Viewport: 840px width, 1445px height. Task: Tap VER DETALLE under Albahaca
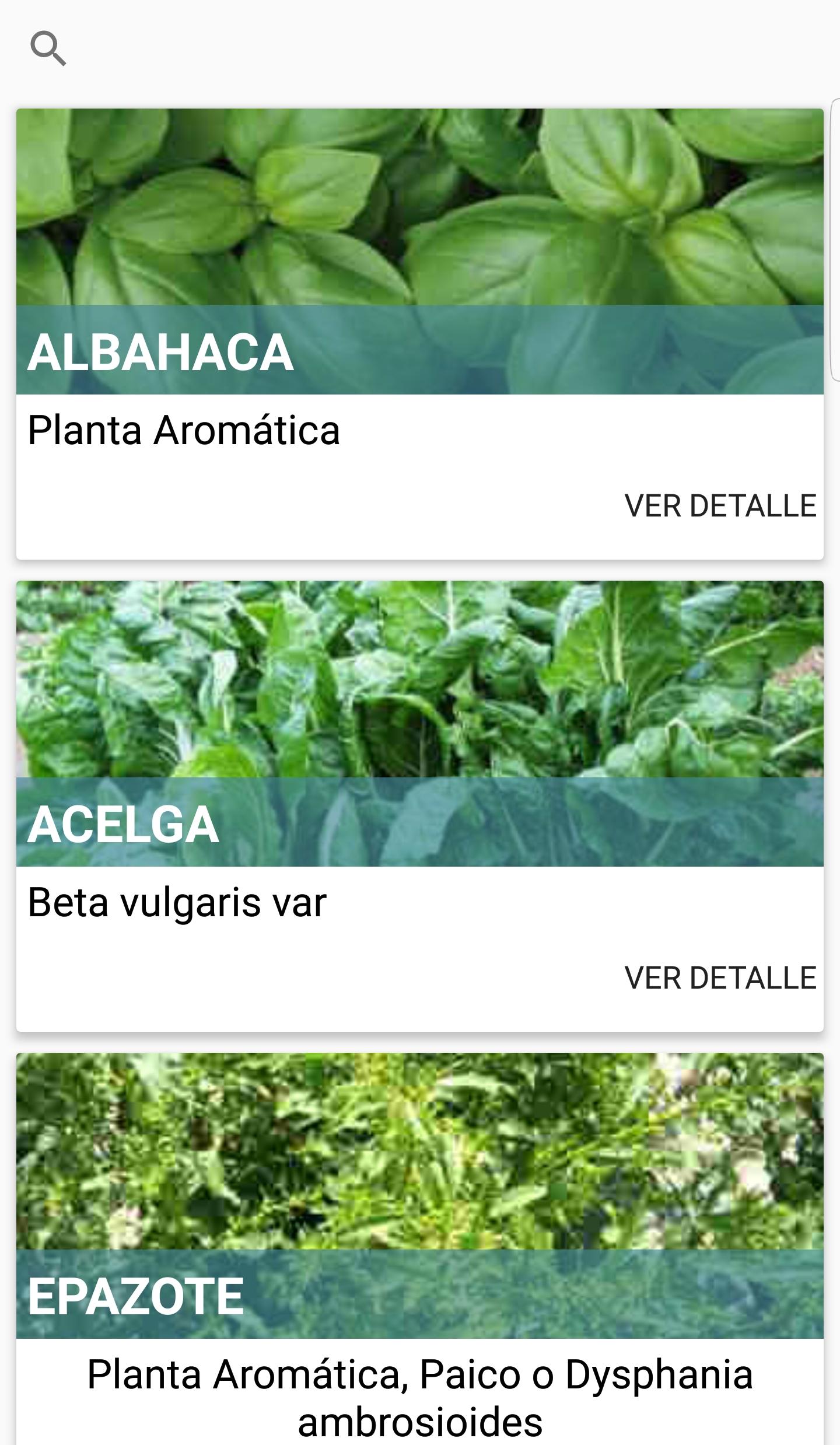point(720,505)
